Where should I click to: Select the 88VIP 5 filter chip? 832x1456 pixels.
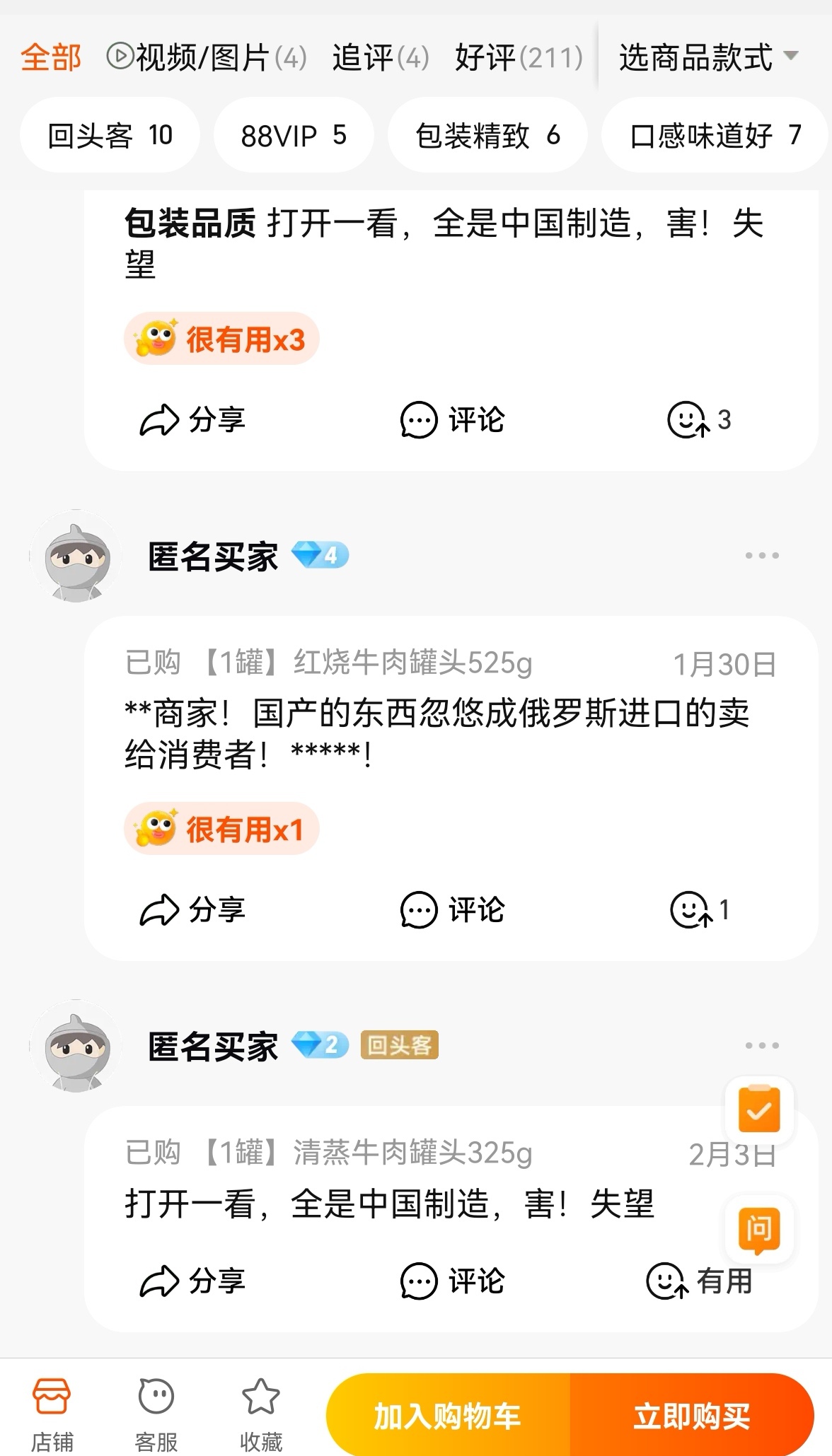coord(294,135)
